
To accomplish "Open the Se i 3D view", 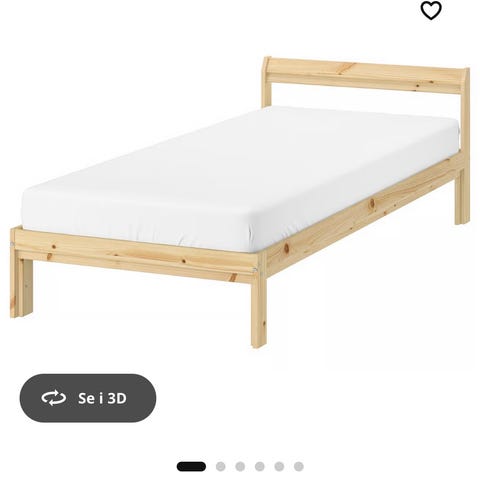I will [88, 398].
